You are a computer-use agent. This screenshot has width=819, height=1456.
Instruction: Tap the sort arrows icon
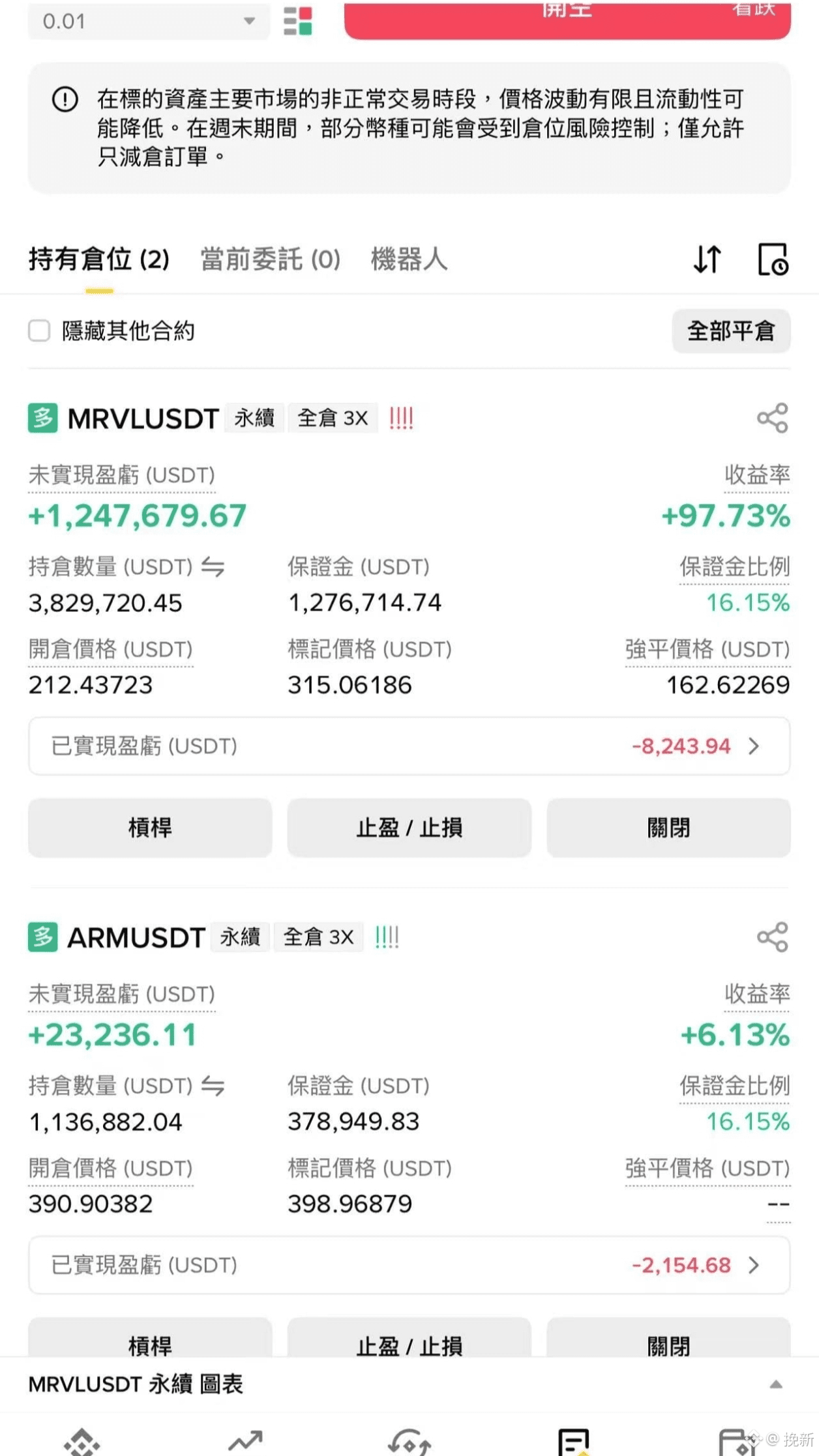point(707,259)
